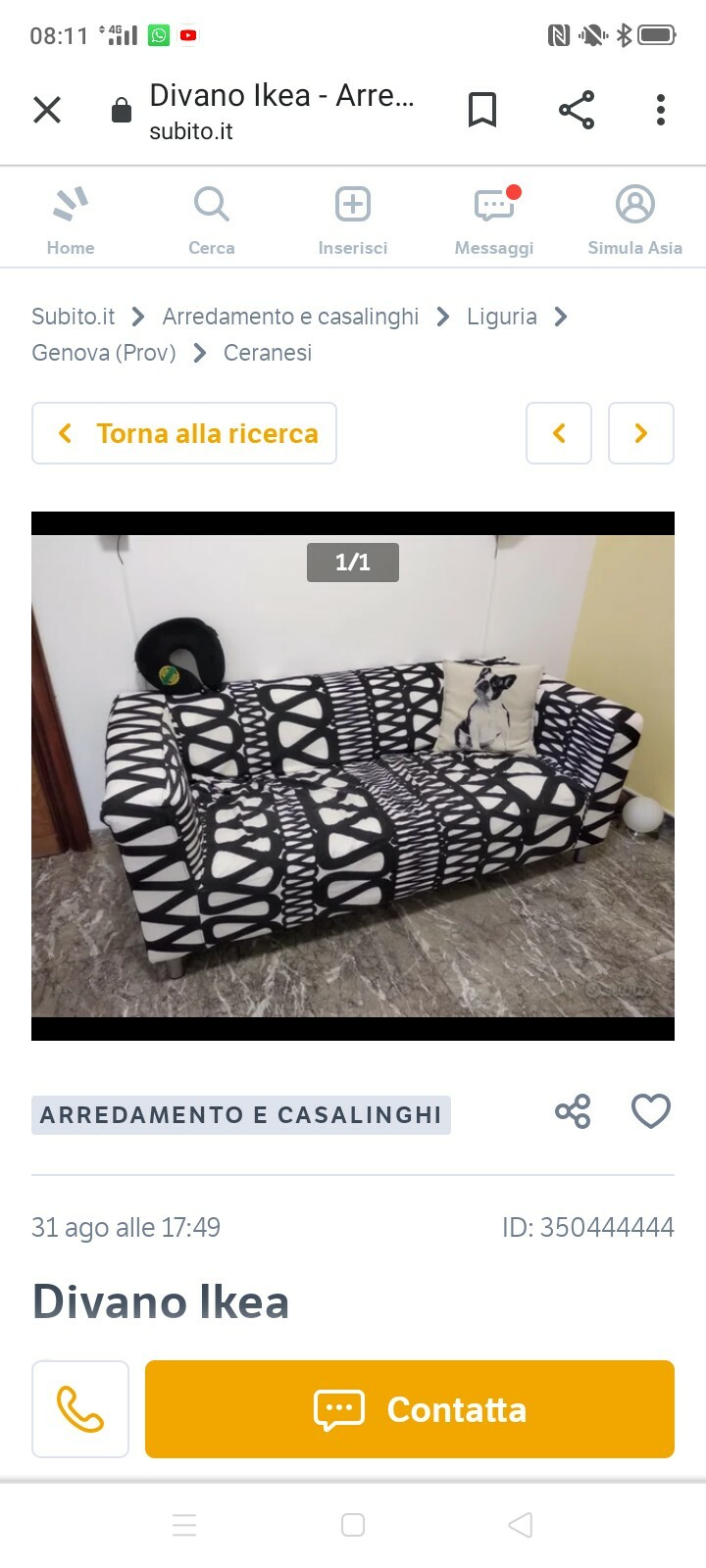The width and height of the screenshot is (706, 1568).
Task: Tap Torna alla ricerca
Action: 184,433
